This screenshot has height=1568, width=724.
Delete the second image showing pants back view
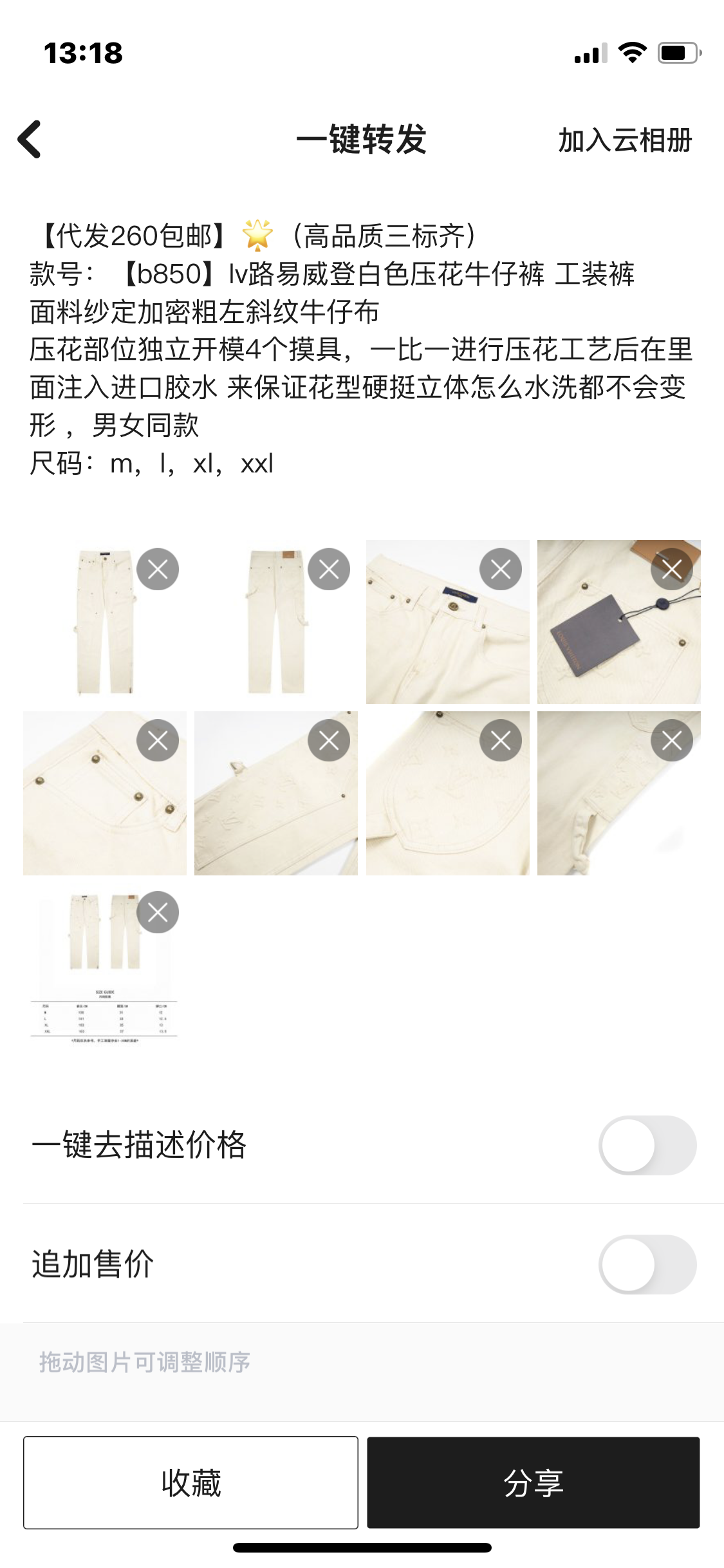pyautogui.click(x=328, y=569)
